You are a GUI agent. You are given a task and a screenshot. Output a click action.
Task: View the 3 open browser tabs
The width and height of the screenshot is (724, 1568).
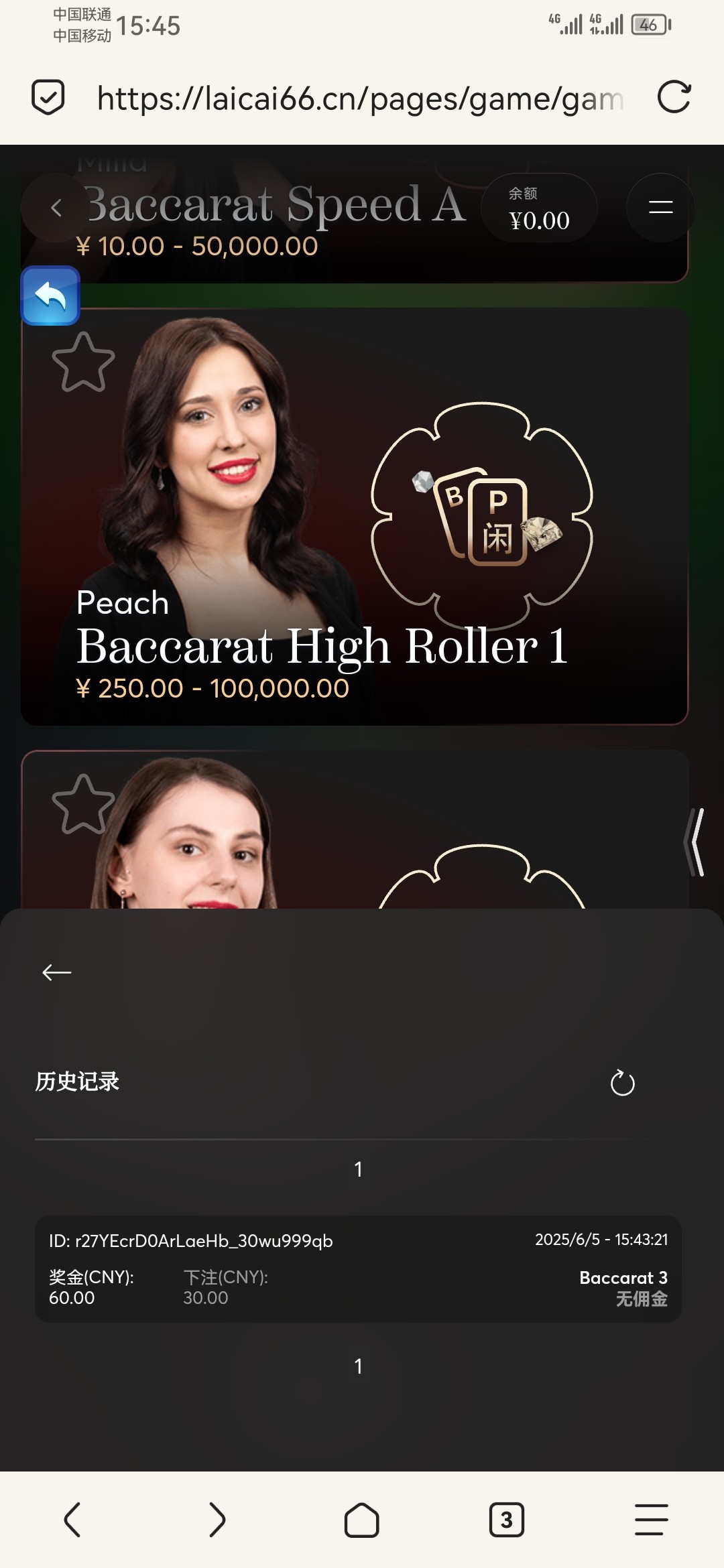506,1519
